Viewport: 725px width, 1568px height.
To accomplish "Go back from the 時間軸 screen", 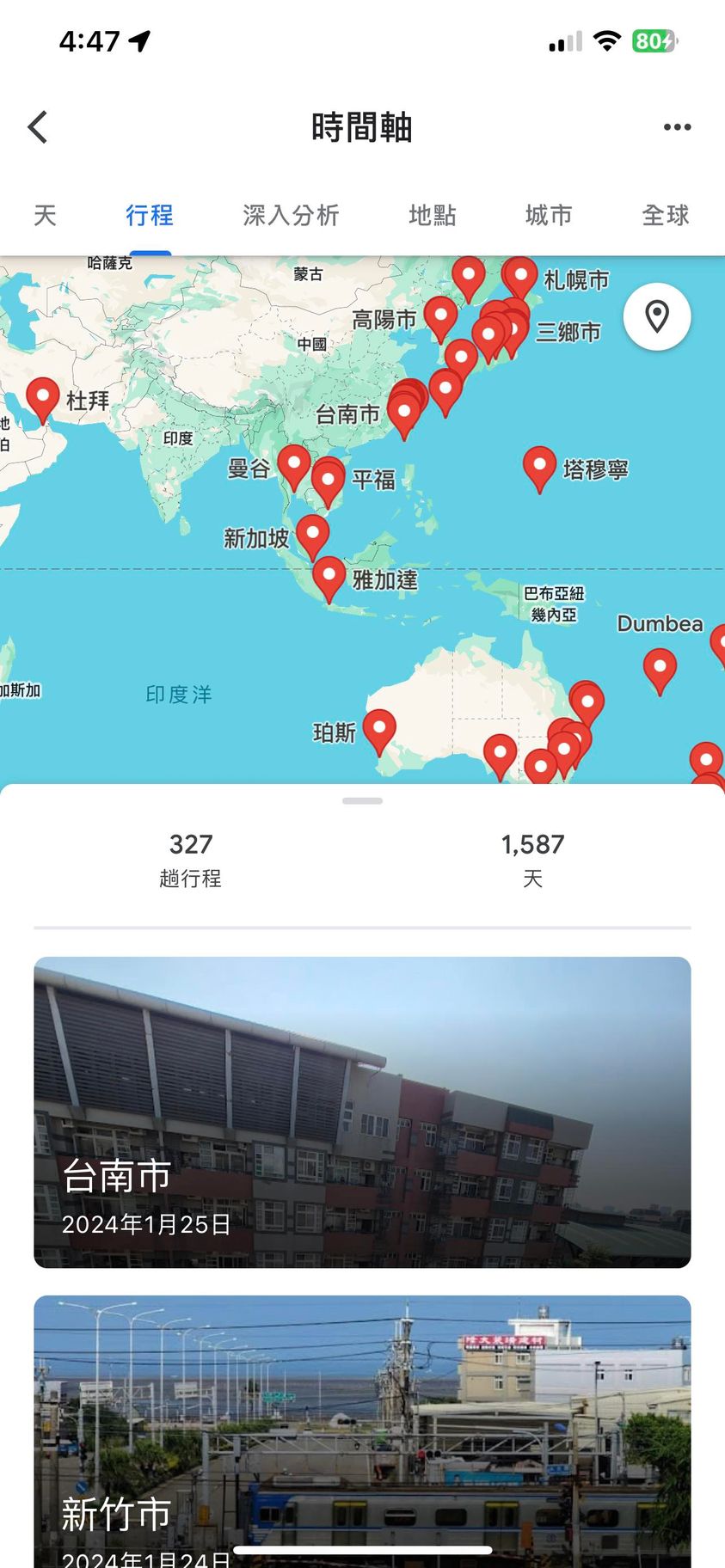I will pyautogui.click(x=38, y=127).
